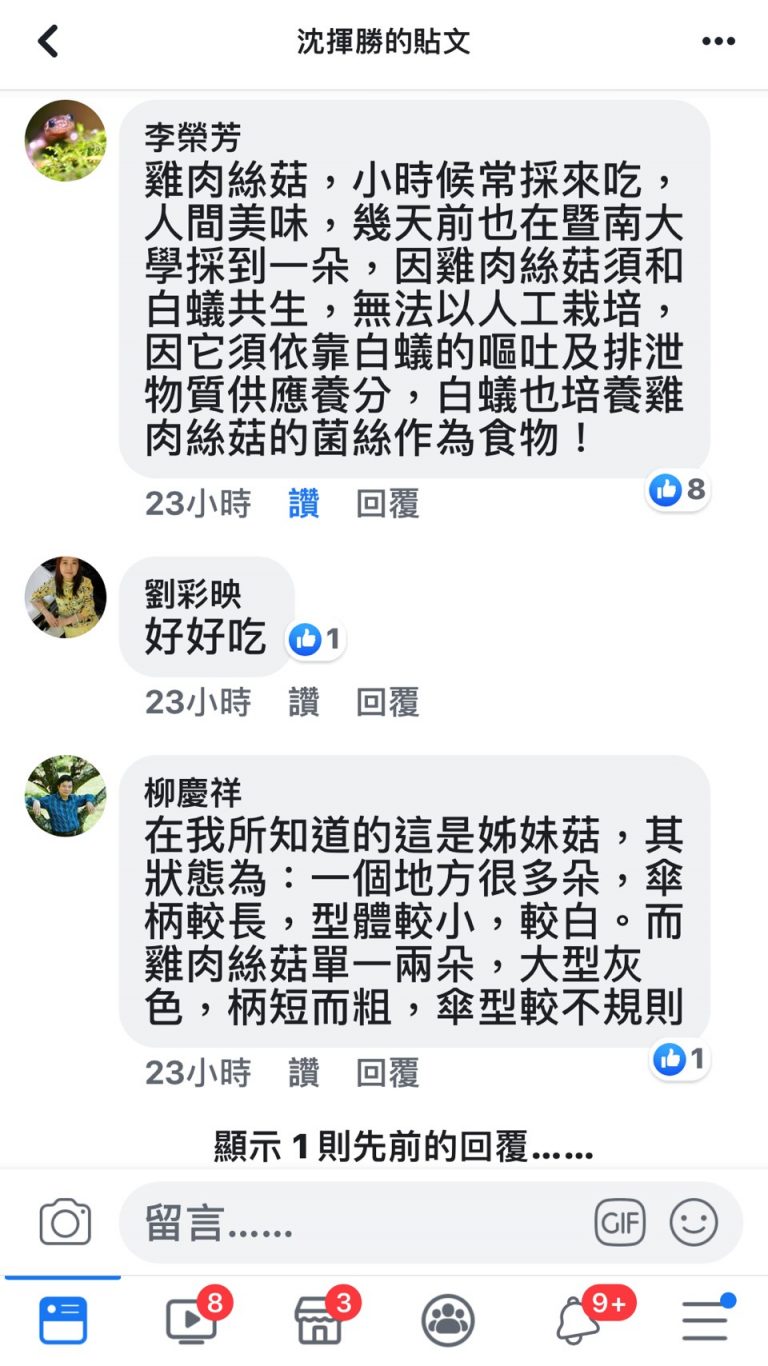Switch to the Marketplace tab
768x1366 pixels.
tap(320, 1321)
